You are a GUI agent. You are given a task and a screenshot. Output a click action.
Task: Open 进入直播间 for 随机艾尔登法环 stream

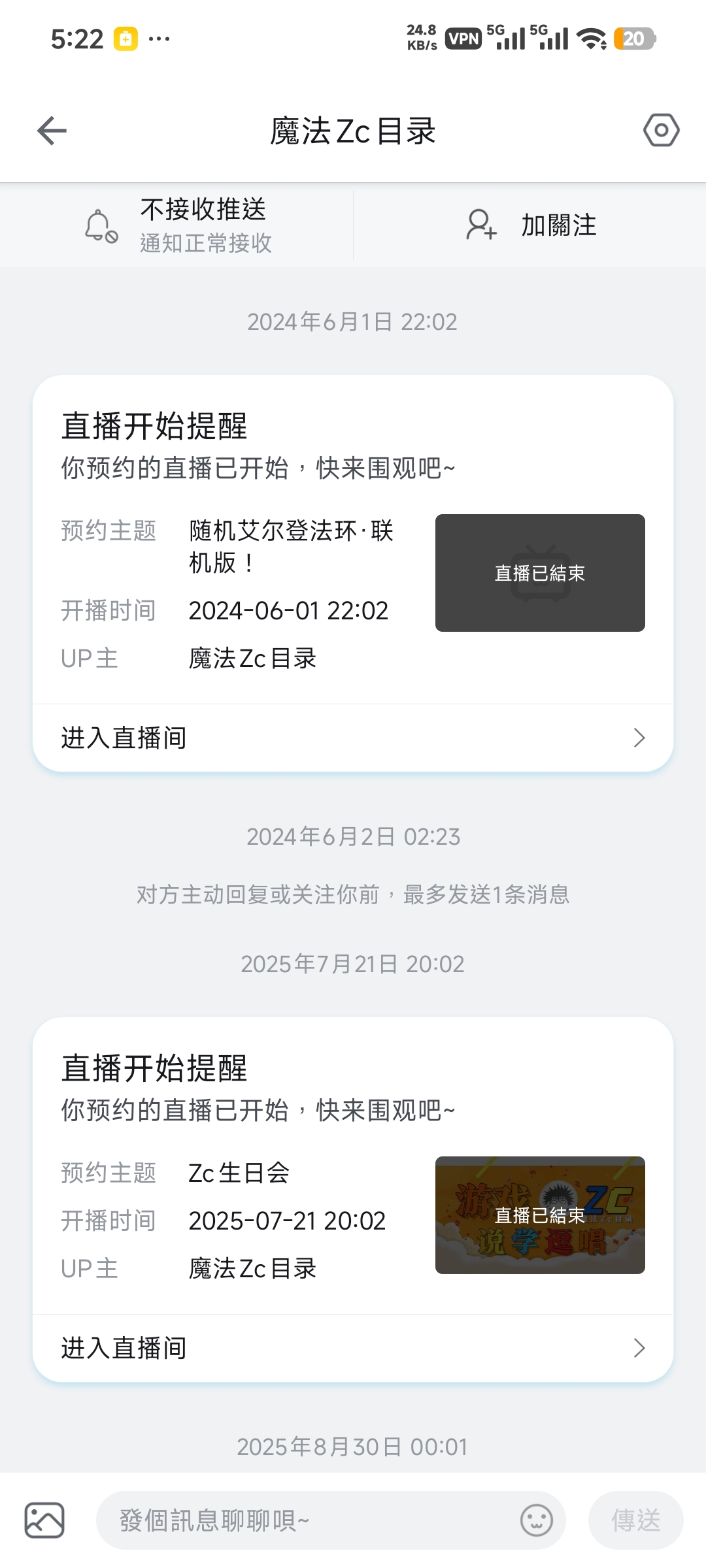coord(353,738)
